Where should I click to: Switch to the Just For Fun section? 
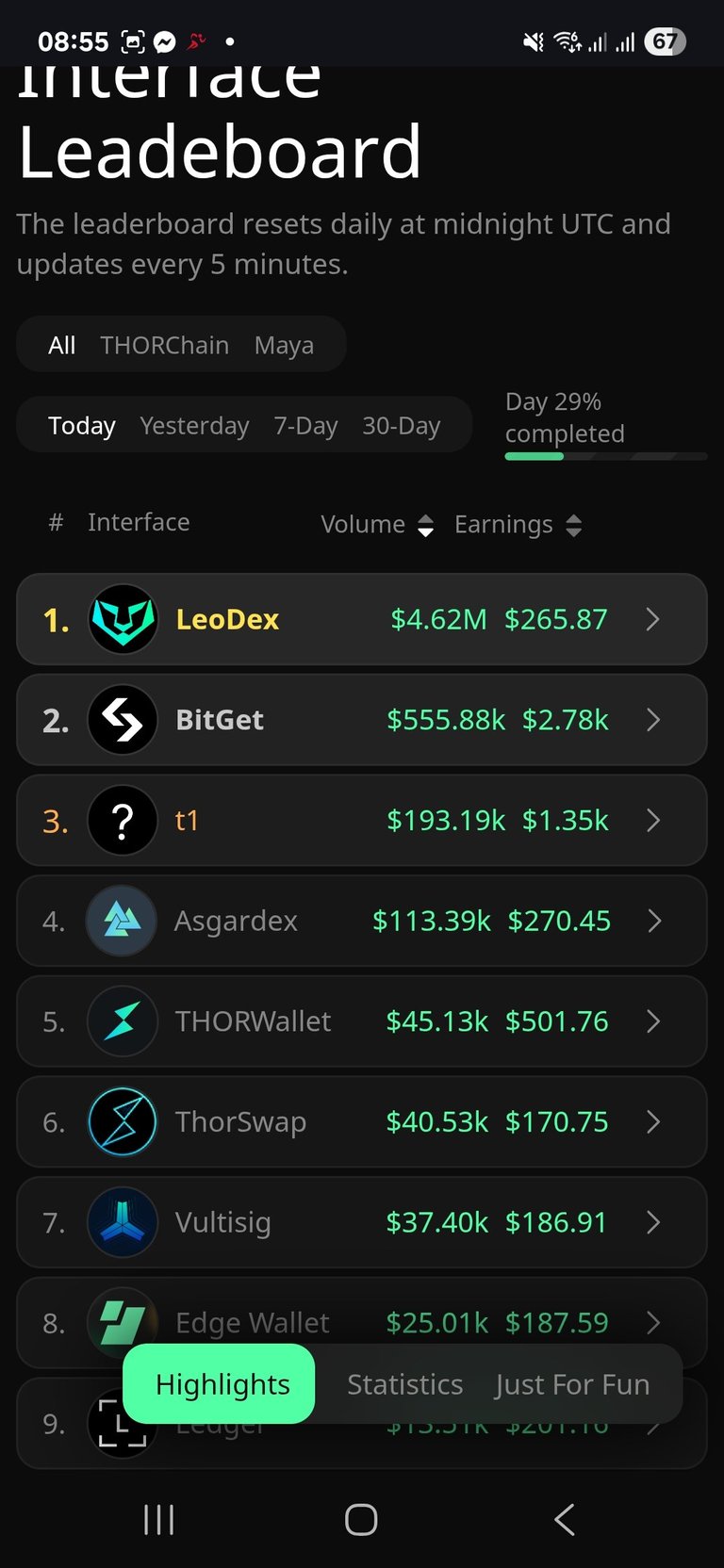(x=572, y=1384)
